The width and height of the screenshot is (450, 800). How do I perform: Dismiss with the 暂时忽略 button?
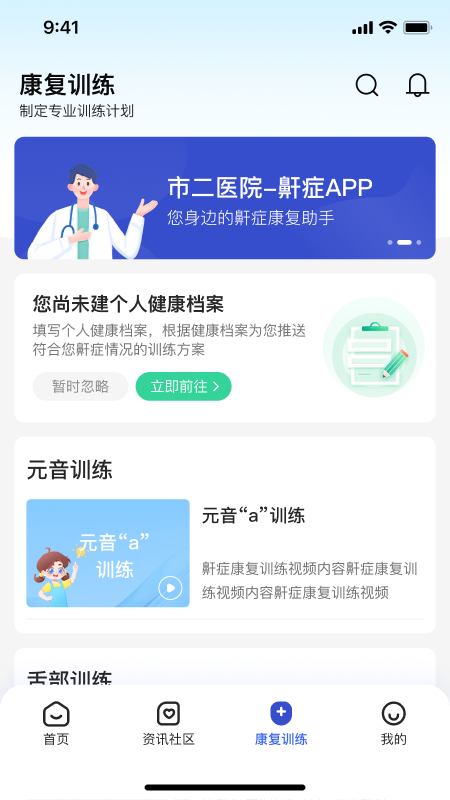[80, 386]
